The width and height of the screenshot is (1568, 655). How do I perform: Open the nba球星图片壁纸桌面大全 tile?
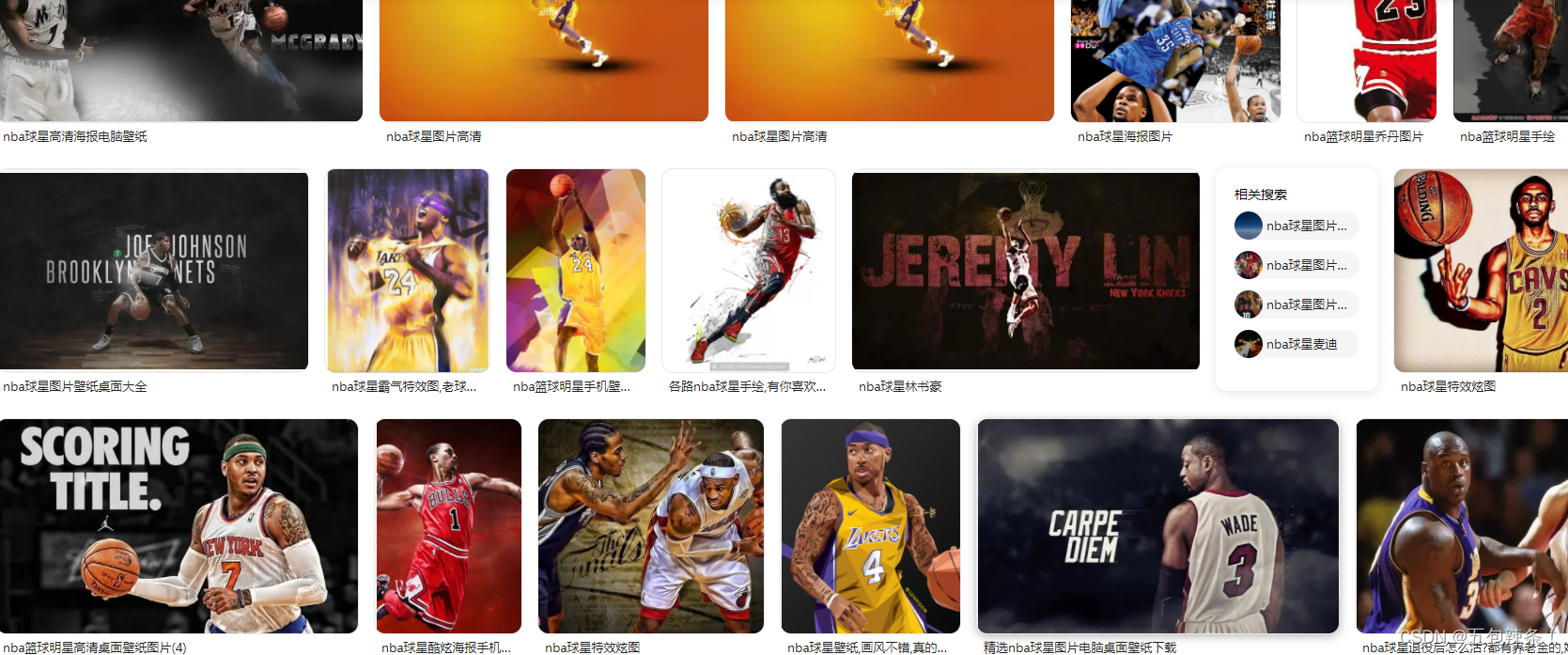(154, 270)
